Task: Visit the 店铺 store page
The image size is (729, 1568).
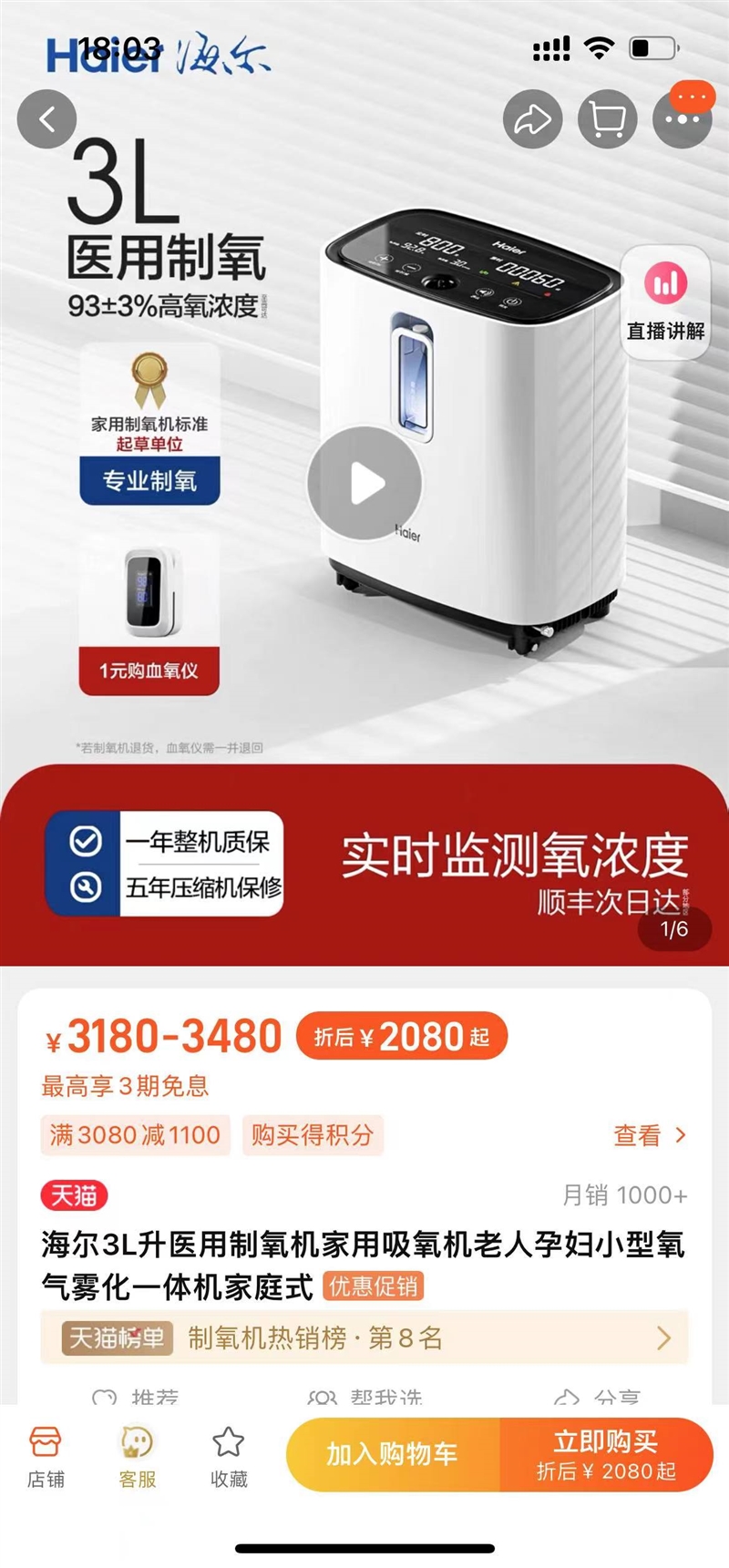Action: pyautogui.click(x=46, y=1456)
